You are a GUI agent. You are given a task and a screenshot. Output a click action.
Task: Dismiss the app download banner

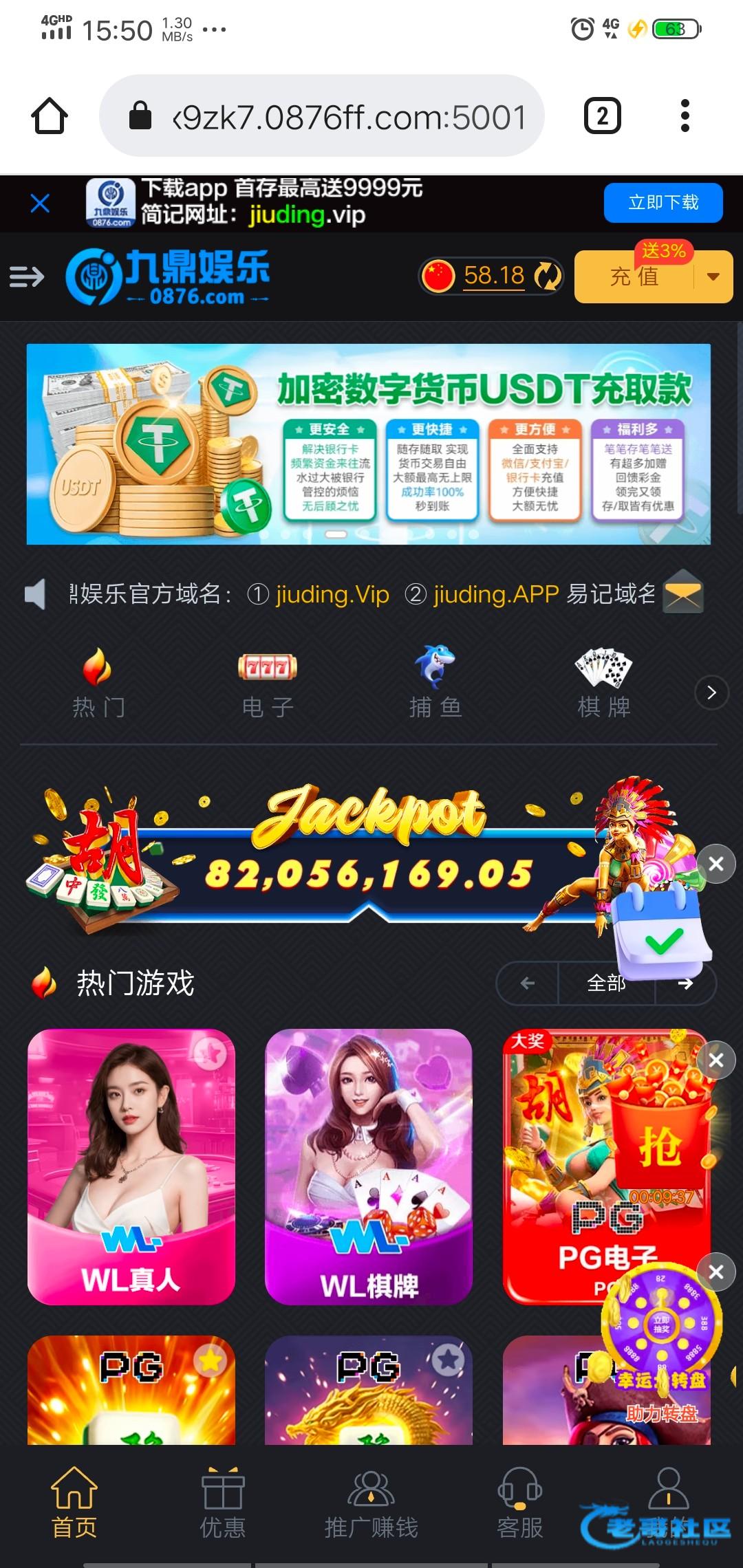point(40,204)
